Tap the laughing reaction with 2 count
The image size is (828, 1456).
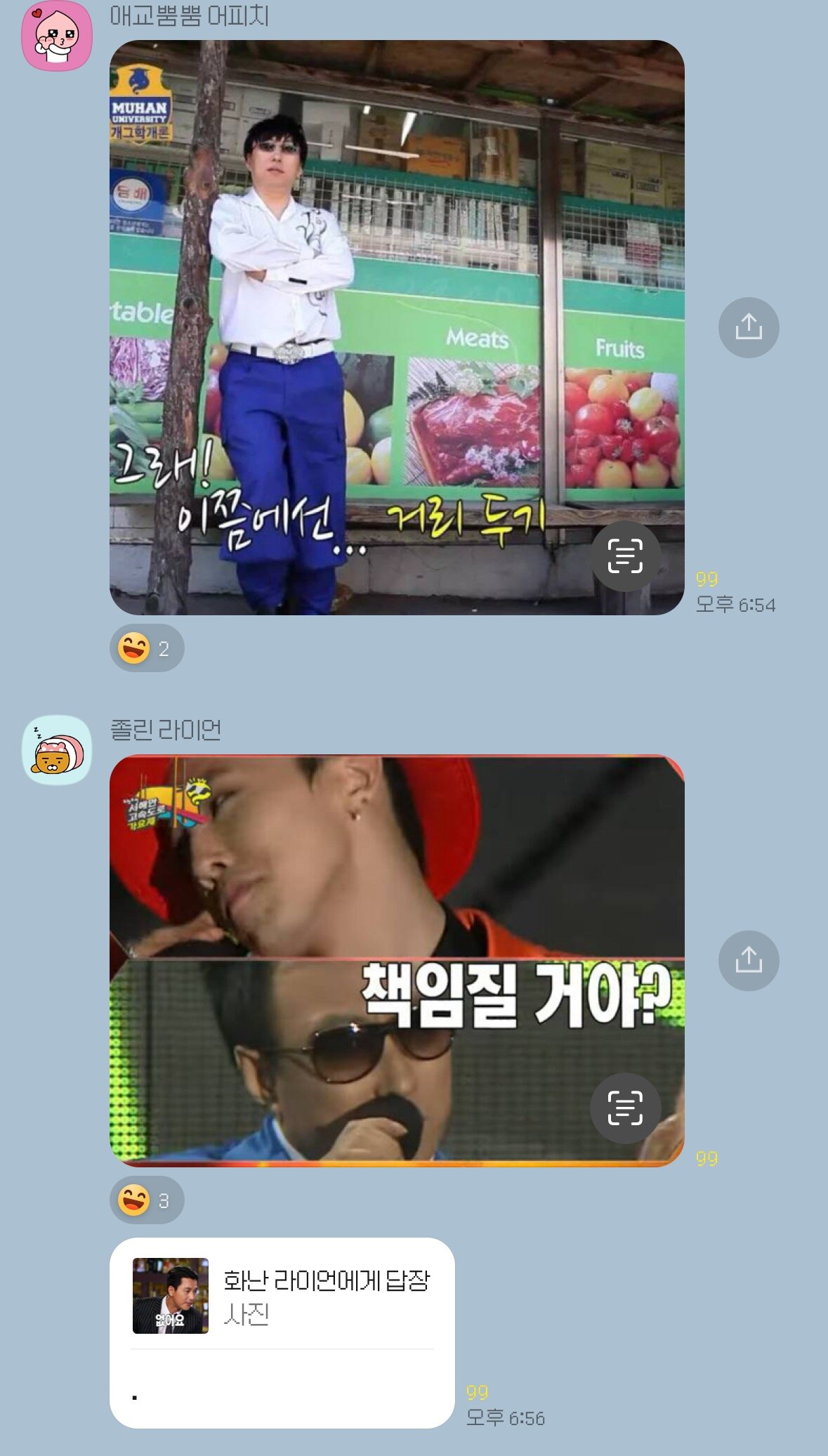(147, 648)
